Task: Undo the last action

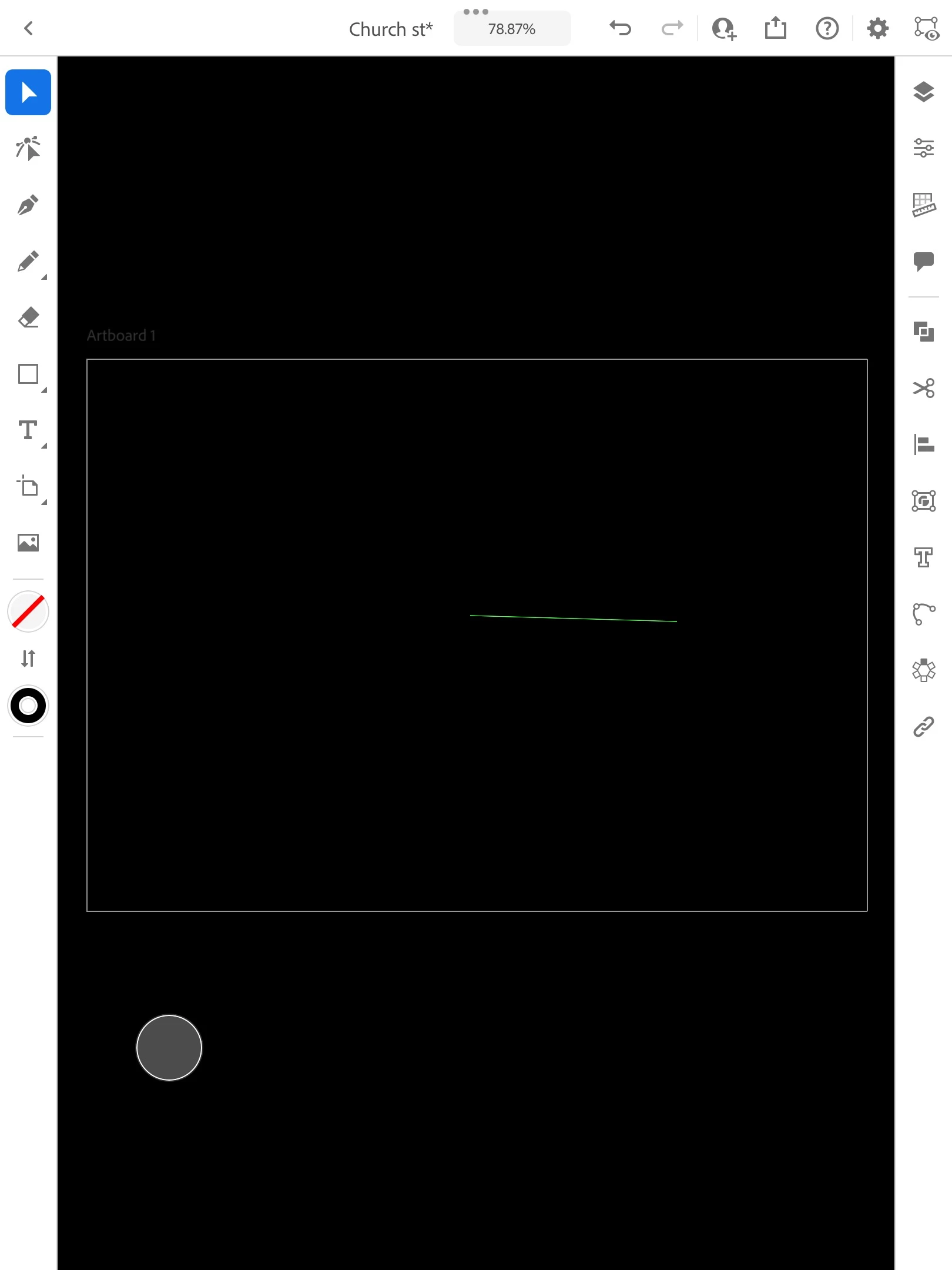Action: click(620, 28)
